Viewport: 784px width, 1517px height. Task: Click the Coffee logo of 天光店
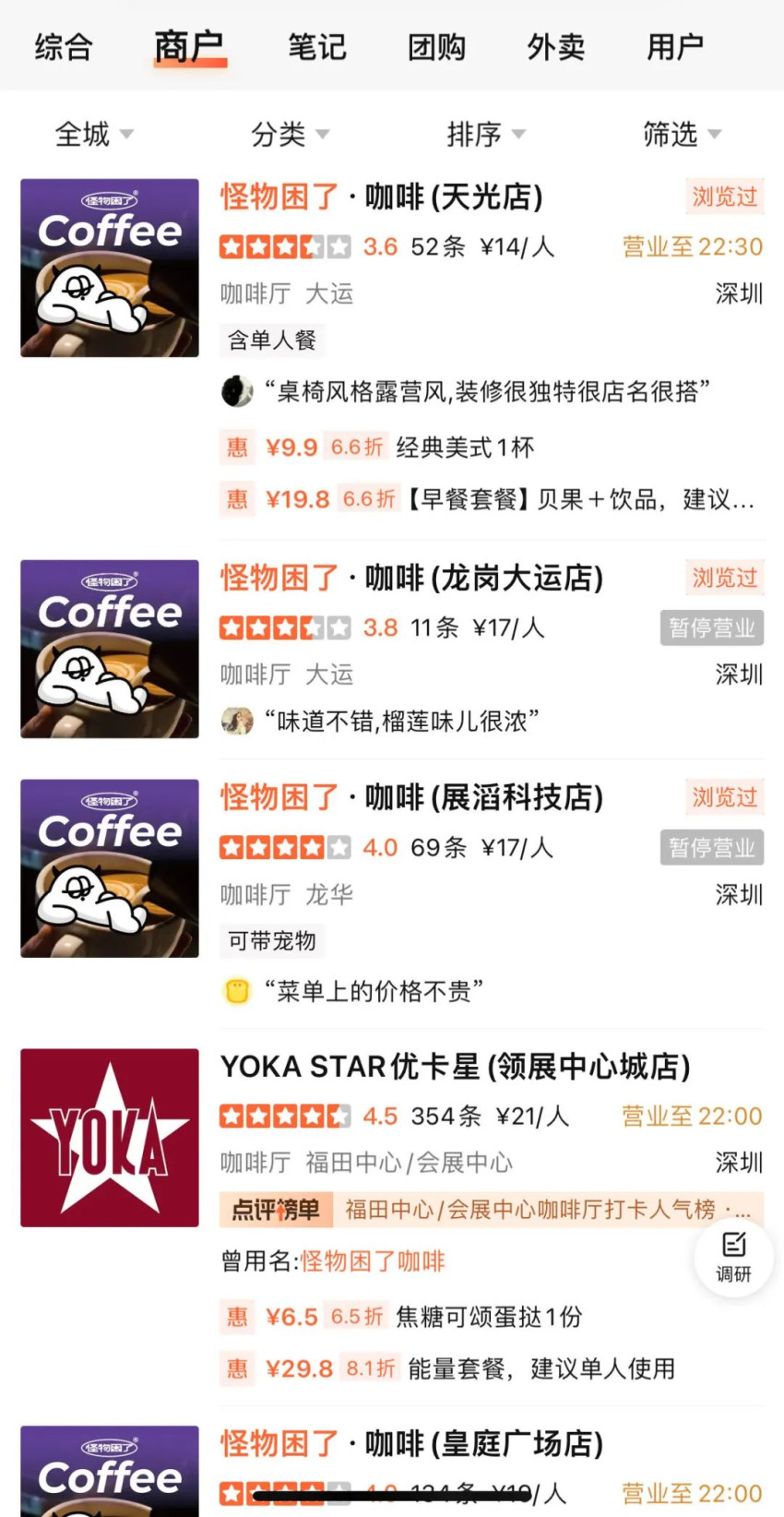click(x=108, y=268)
